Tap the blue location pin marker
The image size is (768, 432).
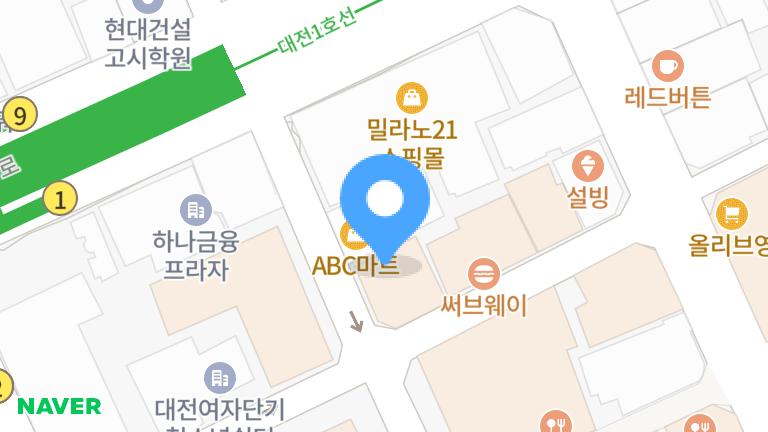coord(385,202)
